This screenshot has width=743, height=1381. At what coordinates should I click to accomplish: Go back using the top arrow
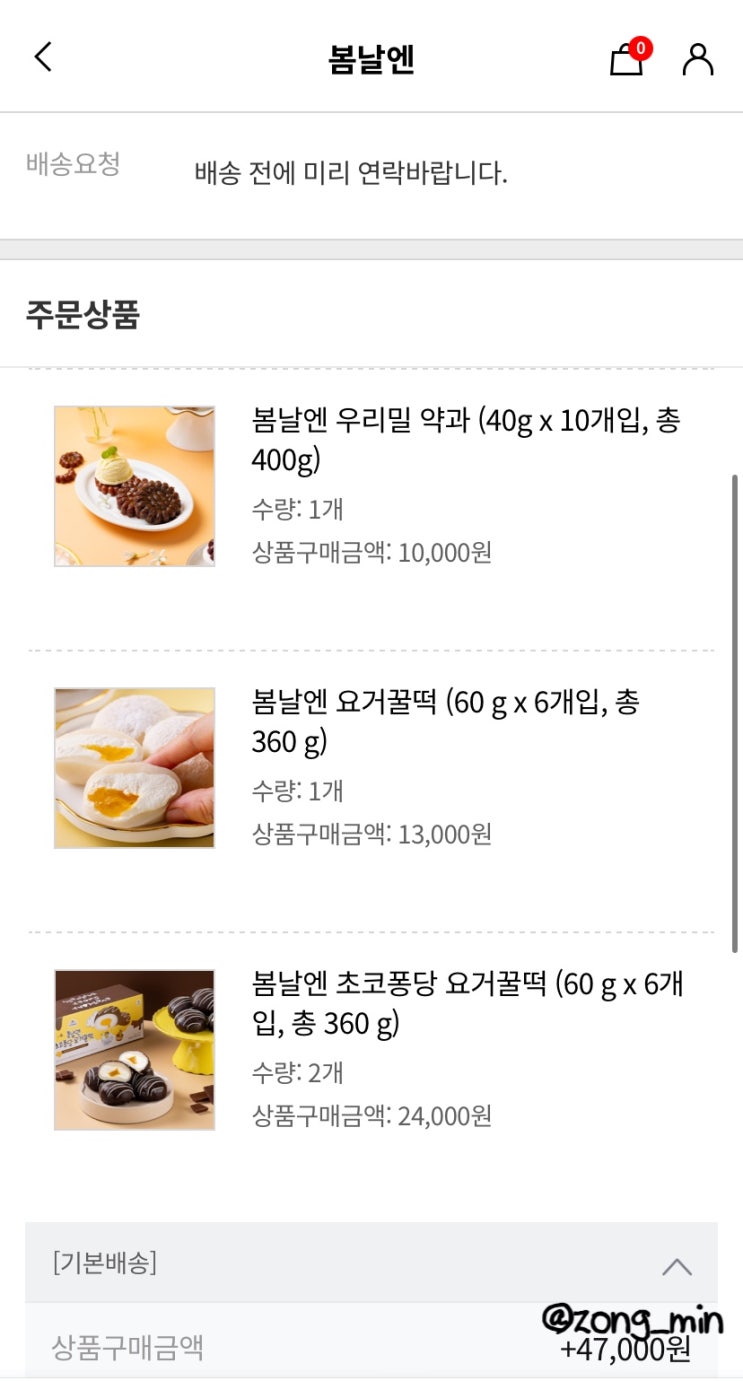[x=43, y=57]
